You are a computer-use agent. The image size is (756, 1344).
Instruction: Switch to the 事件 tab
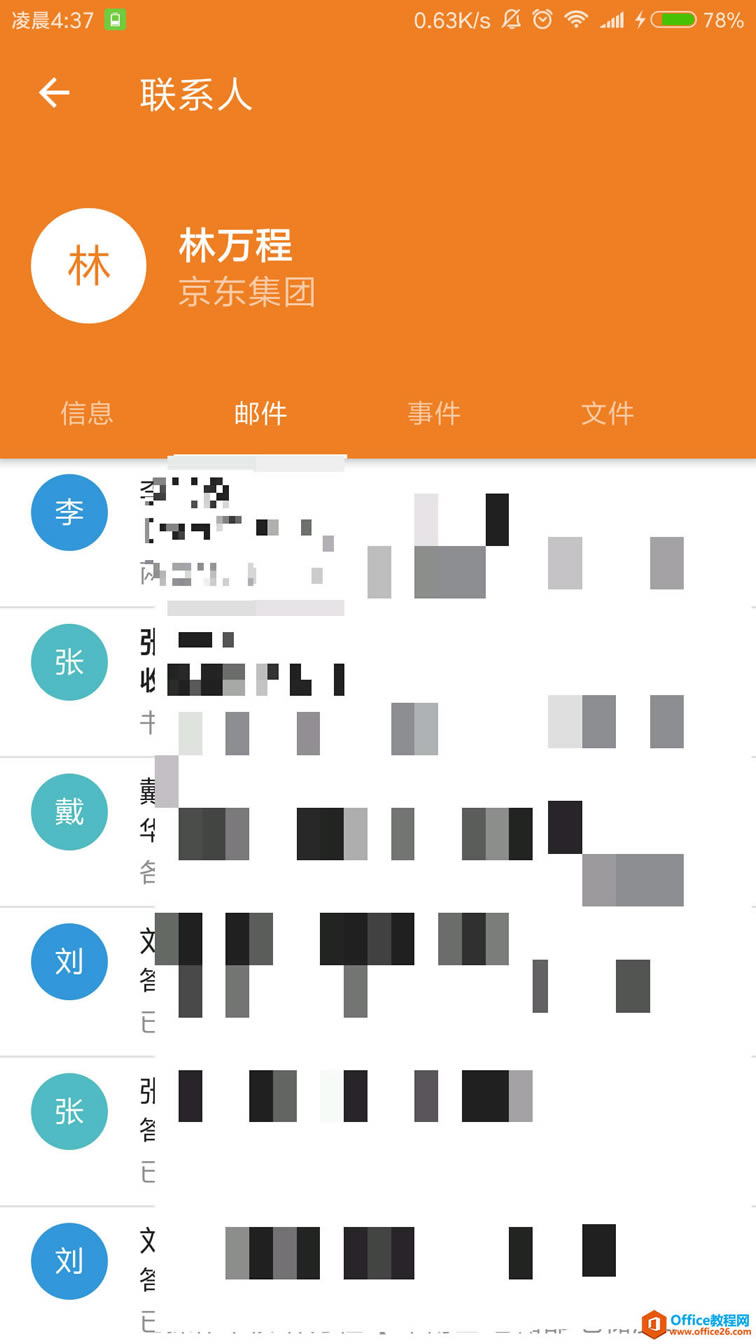[x=434, y=413]
